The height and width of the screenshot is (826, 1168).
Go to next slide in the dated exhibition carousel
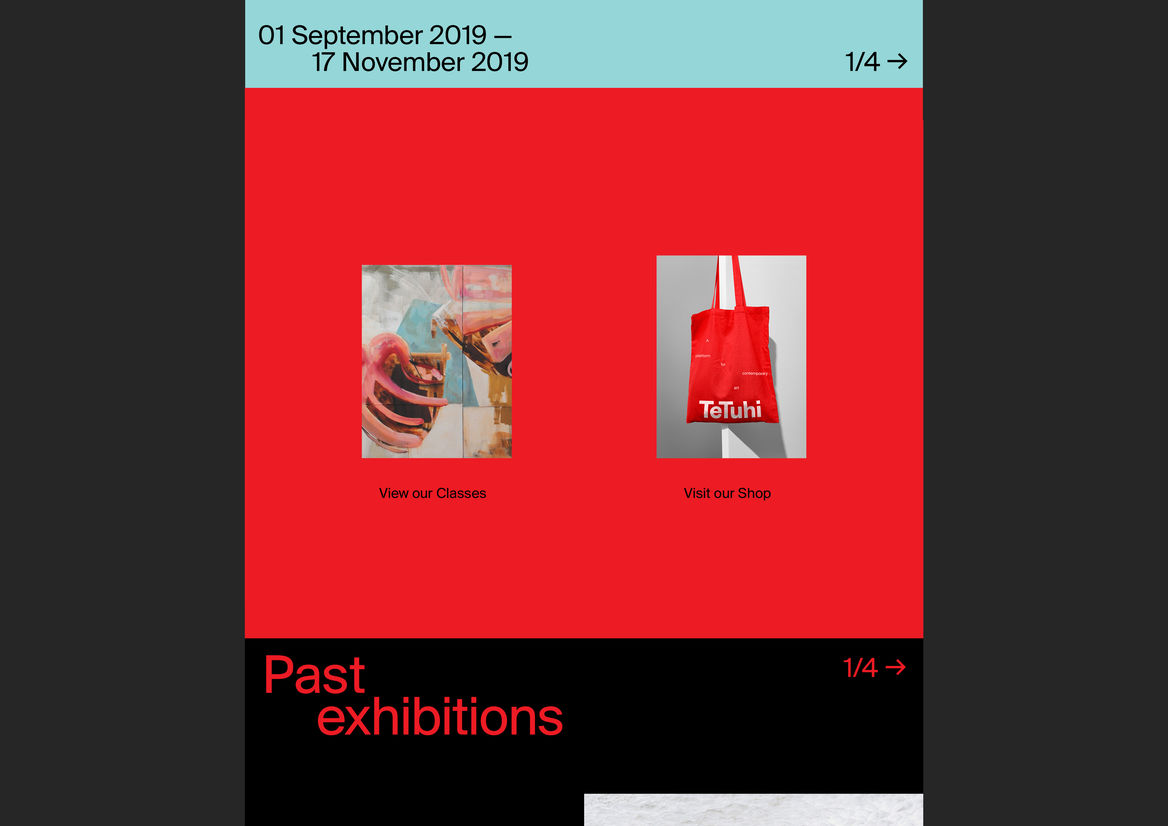click(897, 61)
